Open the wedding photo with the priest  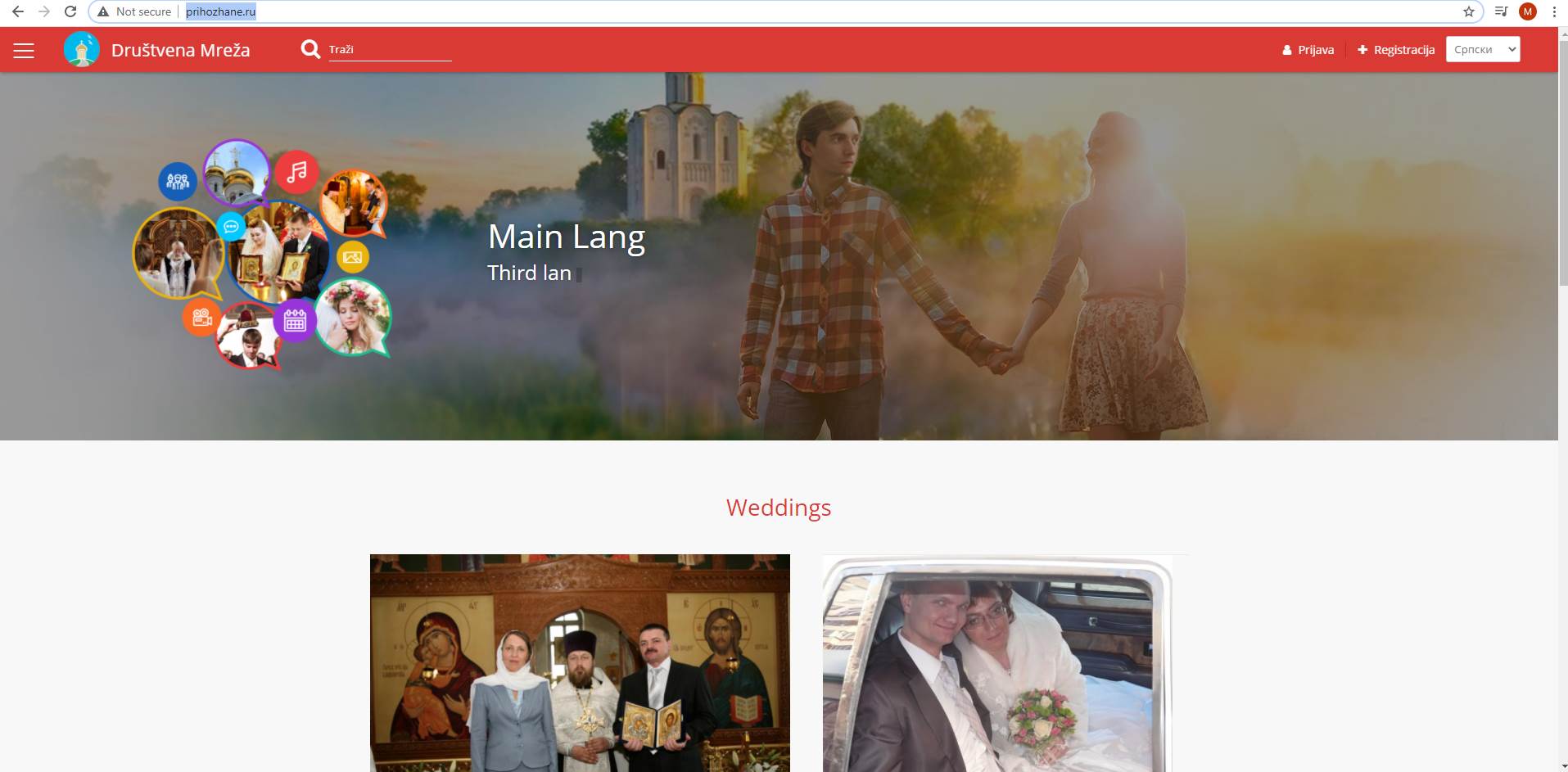(580, 662)
